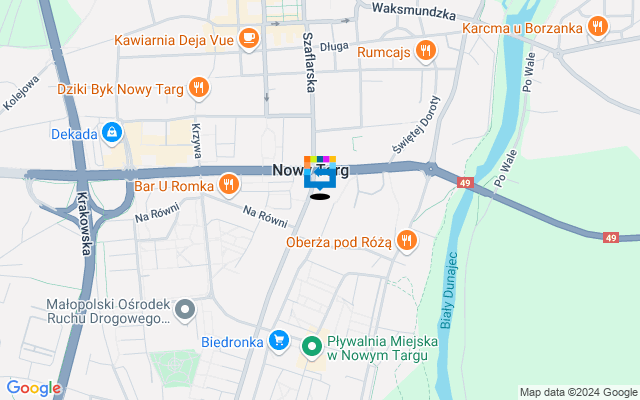Open Dziki Byk Nowy Targ marker
Screen dimensions: 640x400
point(199,87)
